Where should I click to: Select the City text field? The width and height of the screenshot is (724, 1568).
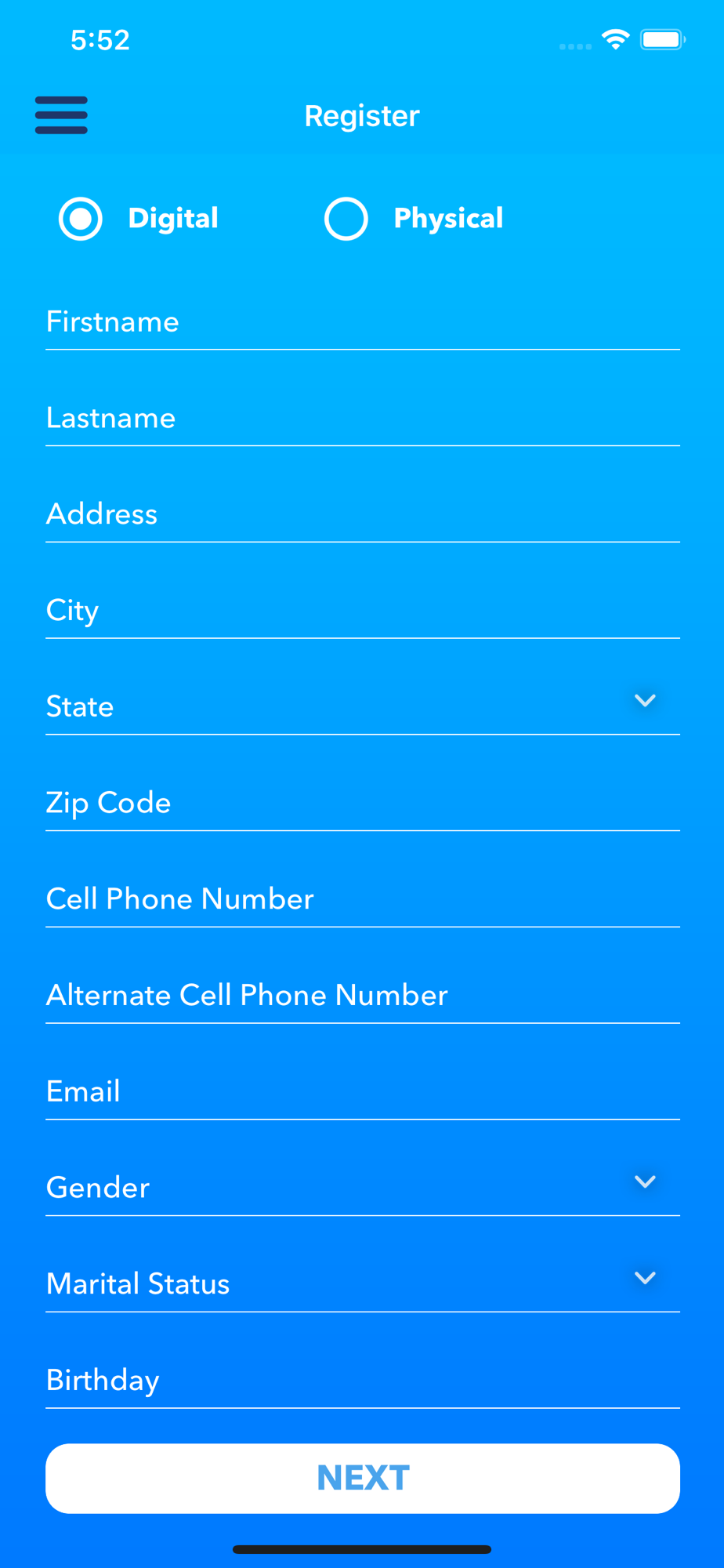click(363, 611)
